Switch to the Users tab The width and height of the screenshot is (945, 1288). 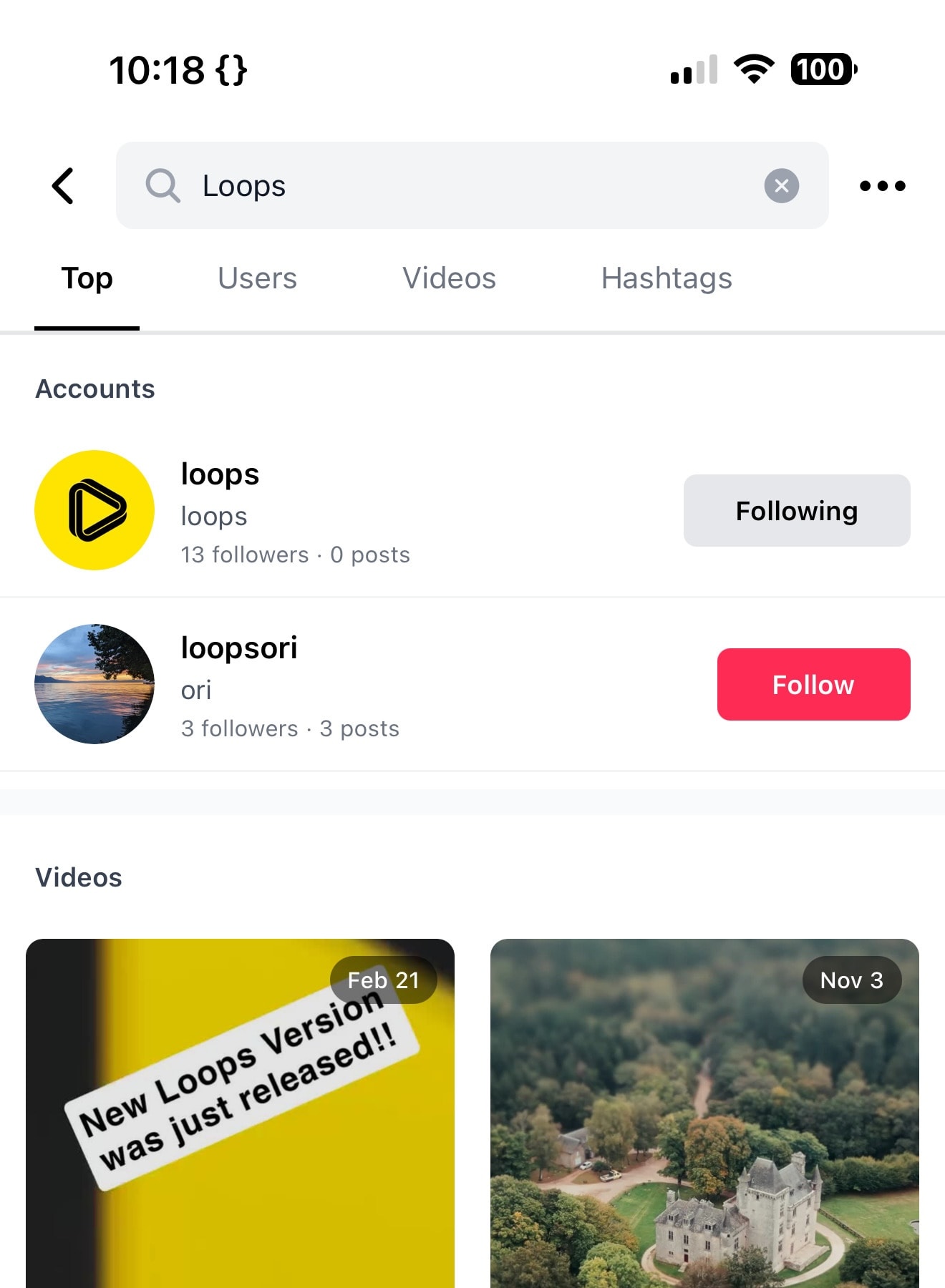pos(257,278)
